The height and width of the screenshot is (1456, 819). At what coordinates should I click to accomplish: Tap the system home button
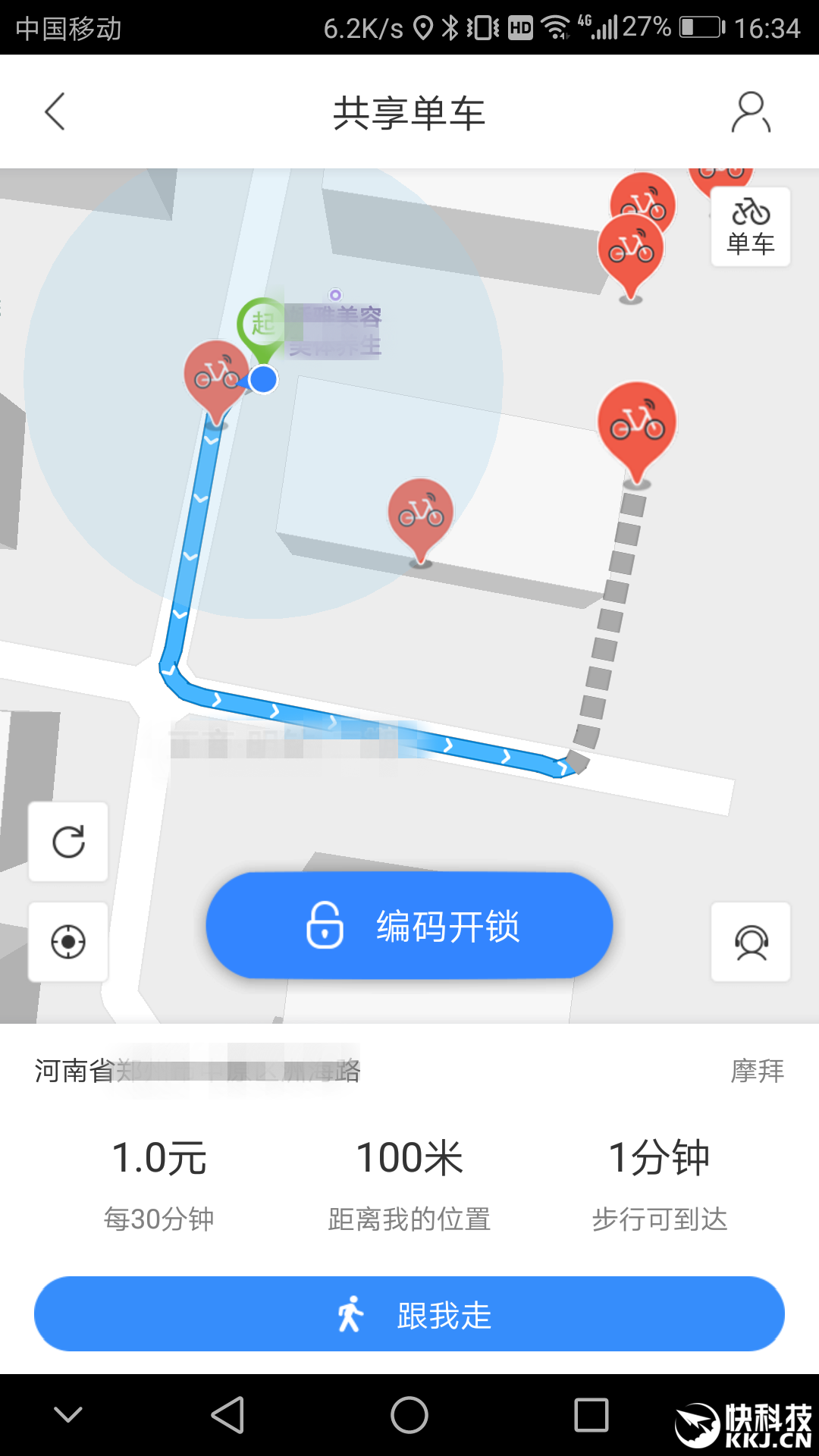(409, 1415)
